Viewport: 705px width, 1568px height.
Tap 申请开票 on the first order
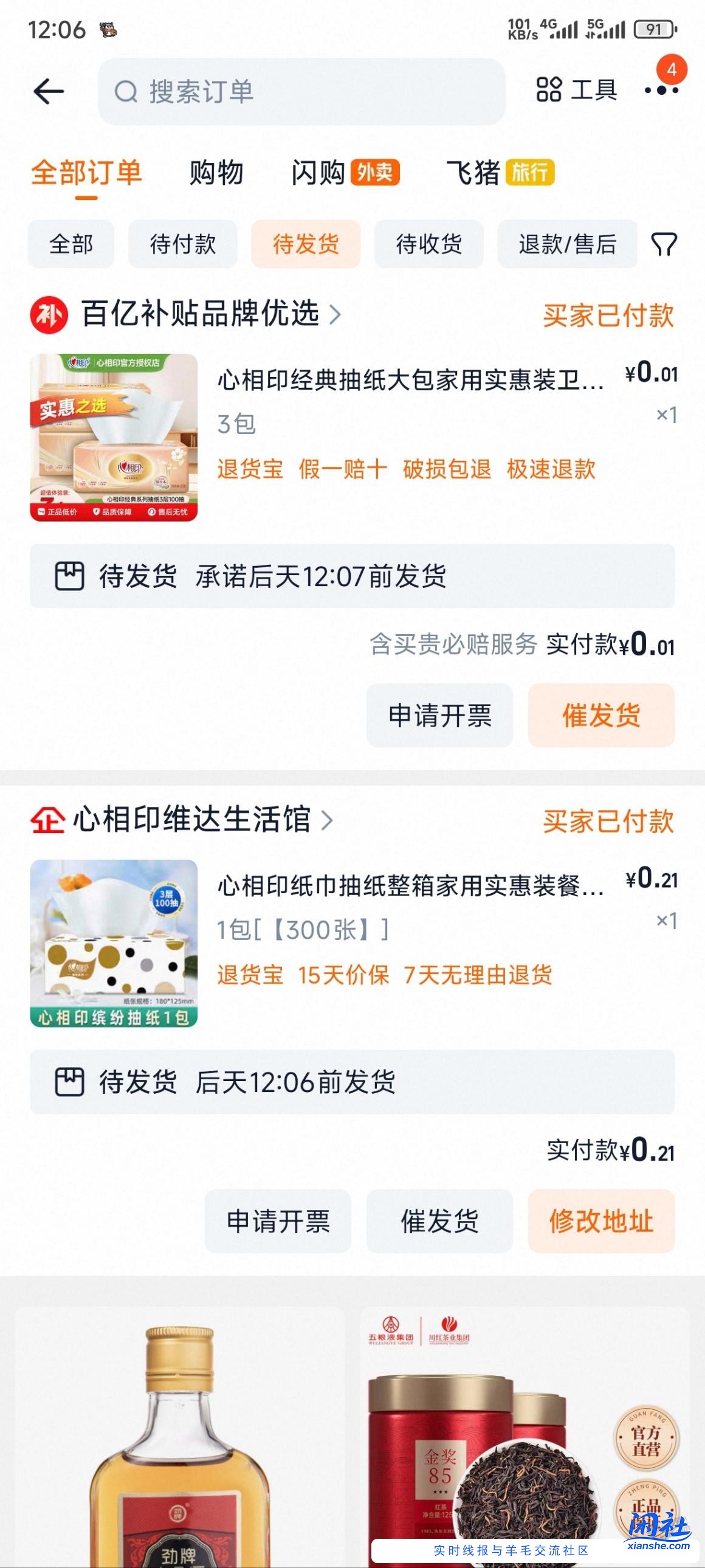tap(439, 716)
